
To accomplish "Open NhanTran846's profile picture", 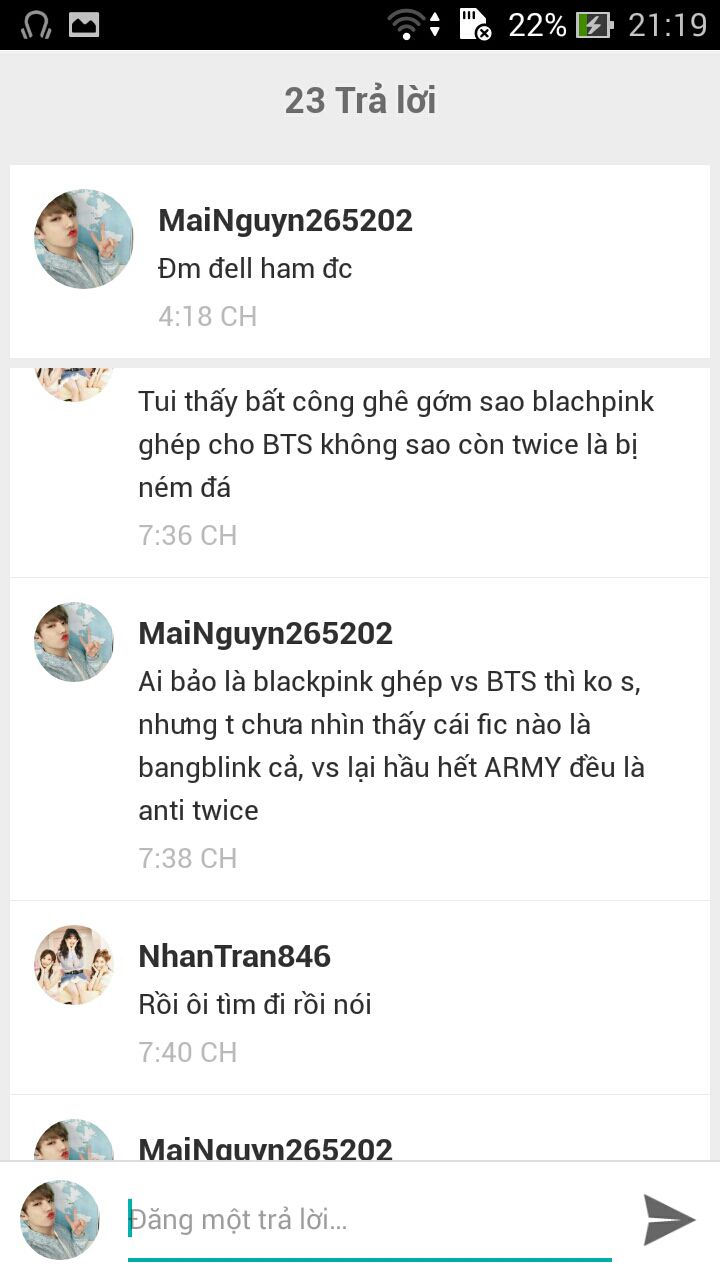I will pyautogui.click(x=74, y=964).
